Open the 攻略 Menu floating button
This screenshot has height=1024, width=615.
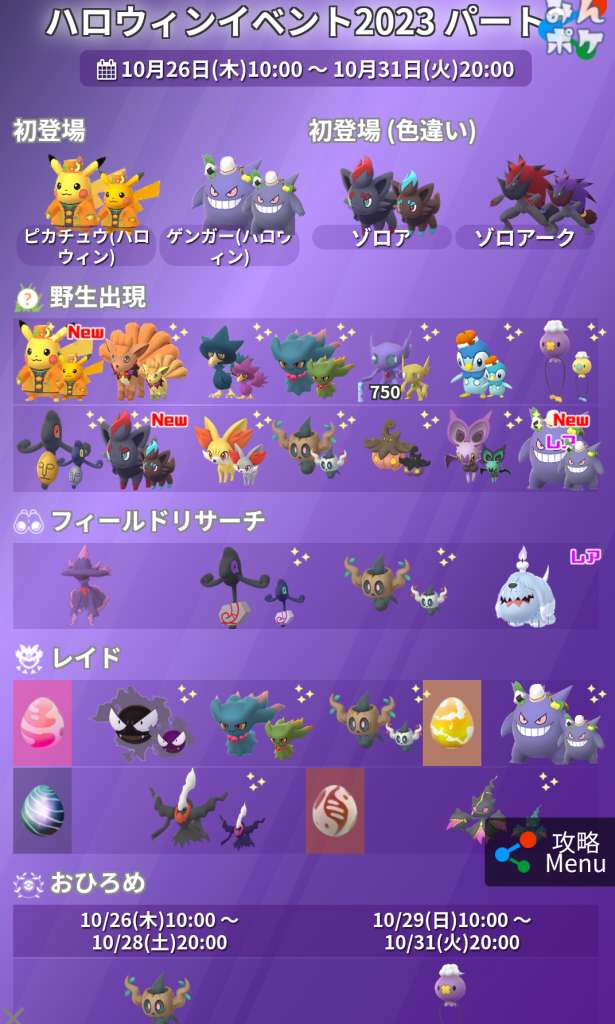[551, 852]
